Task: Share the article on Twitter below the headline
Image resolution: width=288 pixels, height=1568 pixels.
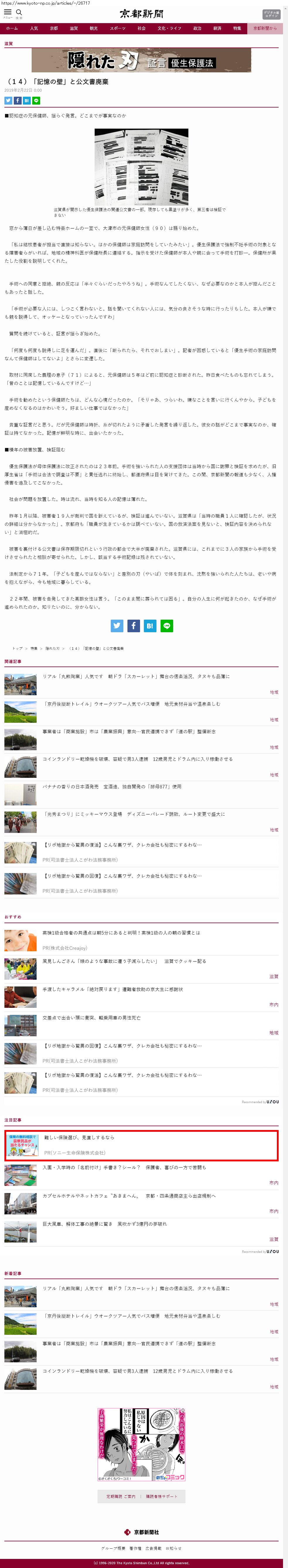Action: pos(8,100)
